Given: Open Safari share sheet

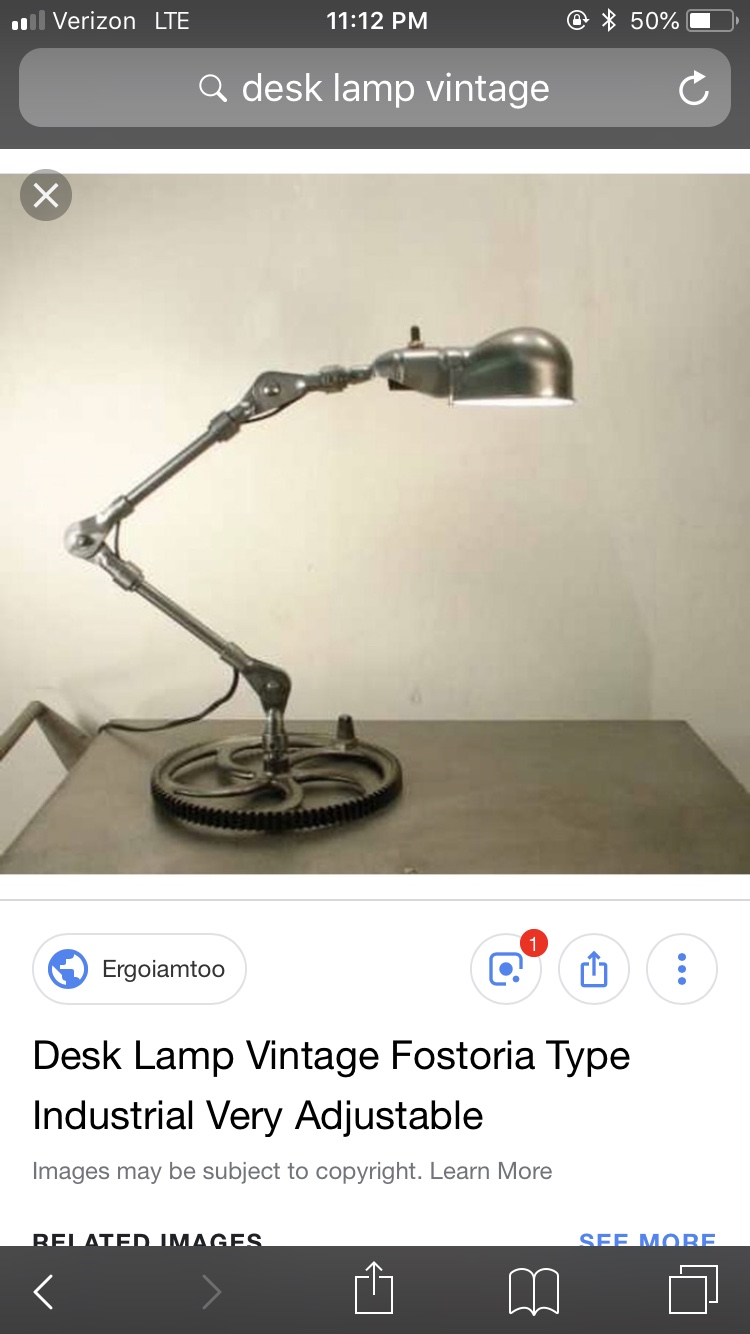Looking at the screenshot, I should click(375, 1289).
